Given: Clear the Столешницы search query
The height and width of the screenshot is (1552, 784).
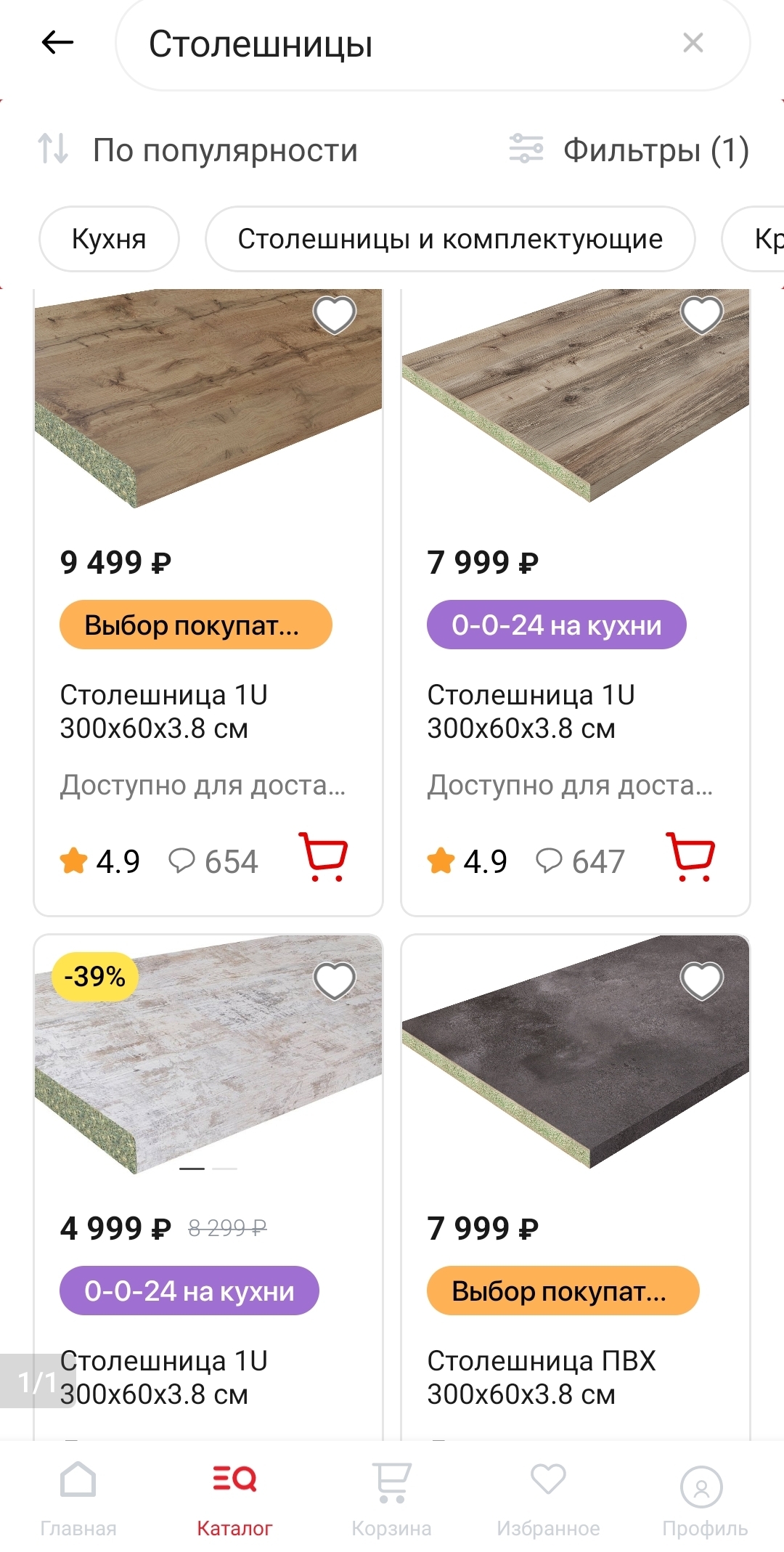Looking at the screenshot, I should 693,43.
